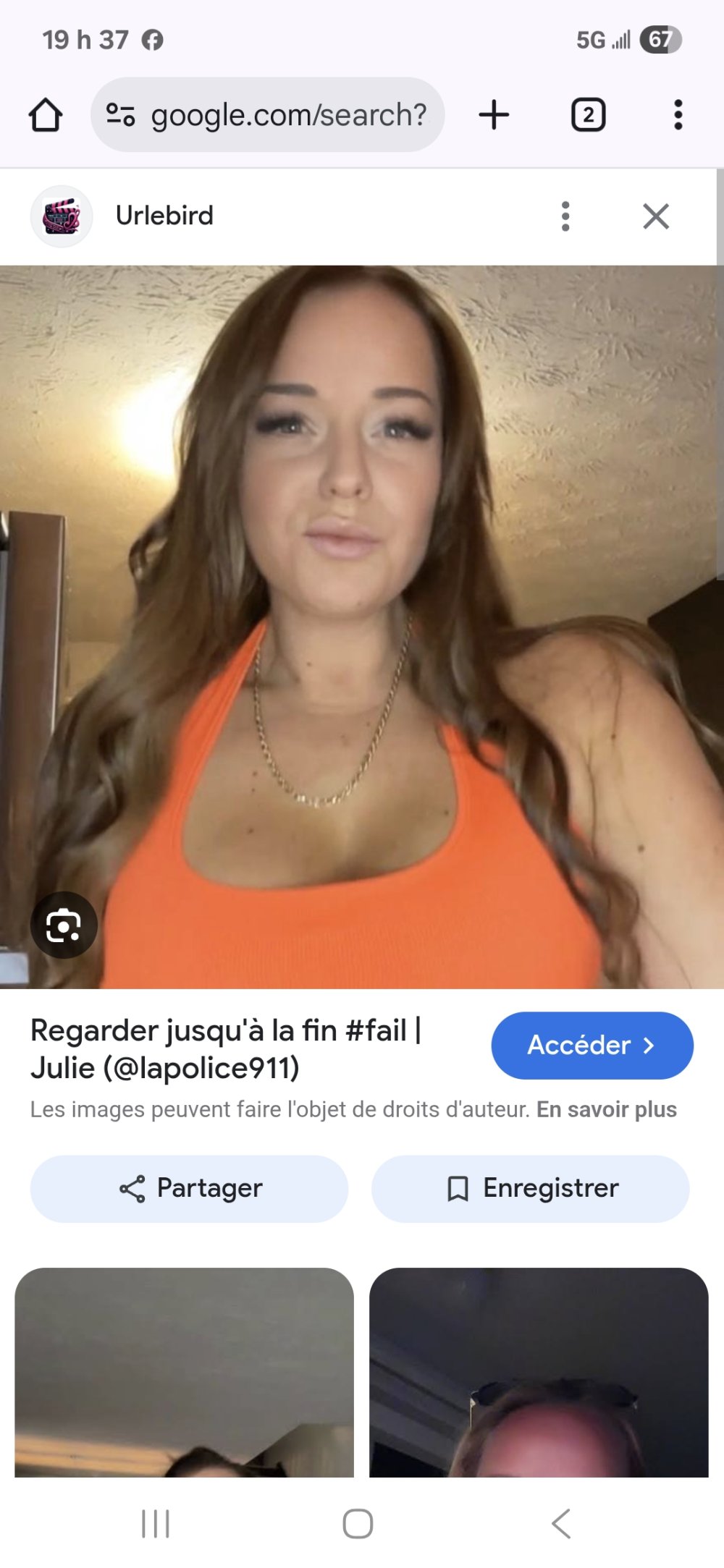Open the large main image preview
The height and width of the screenshot is (1568, 724).
pyautogui.click(x=362, y=579)
